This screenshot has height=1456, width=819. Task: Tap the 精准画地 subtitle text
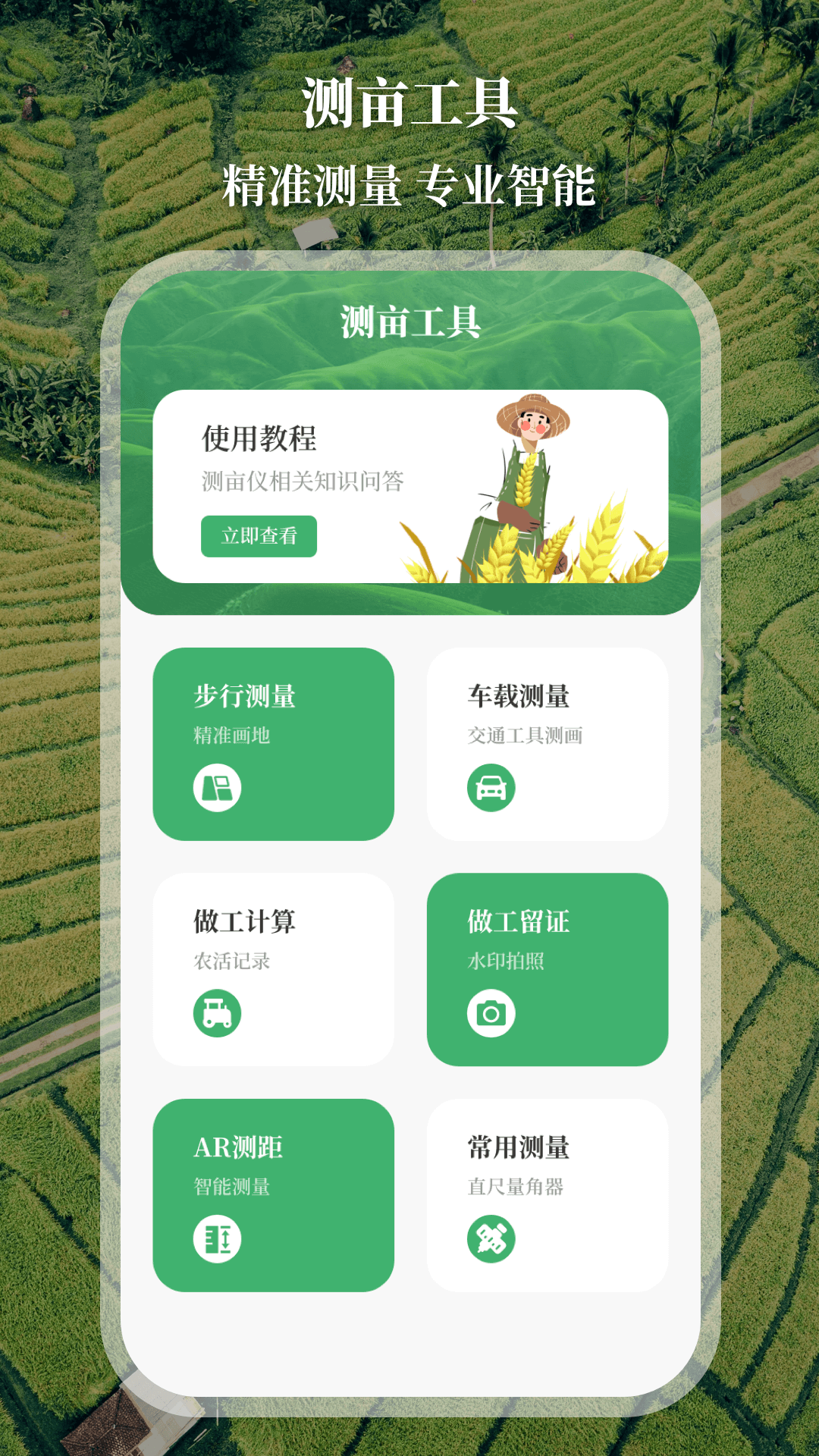(233, 733)
